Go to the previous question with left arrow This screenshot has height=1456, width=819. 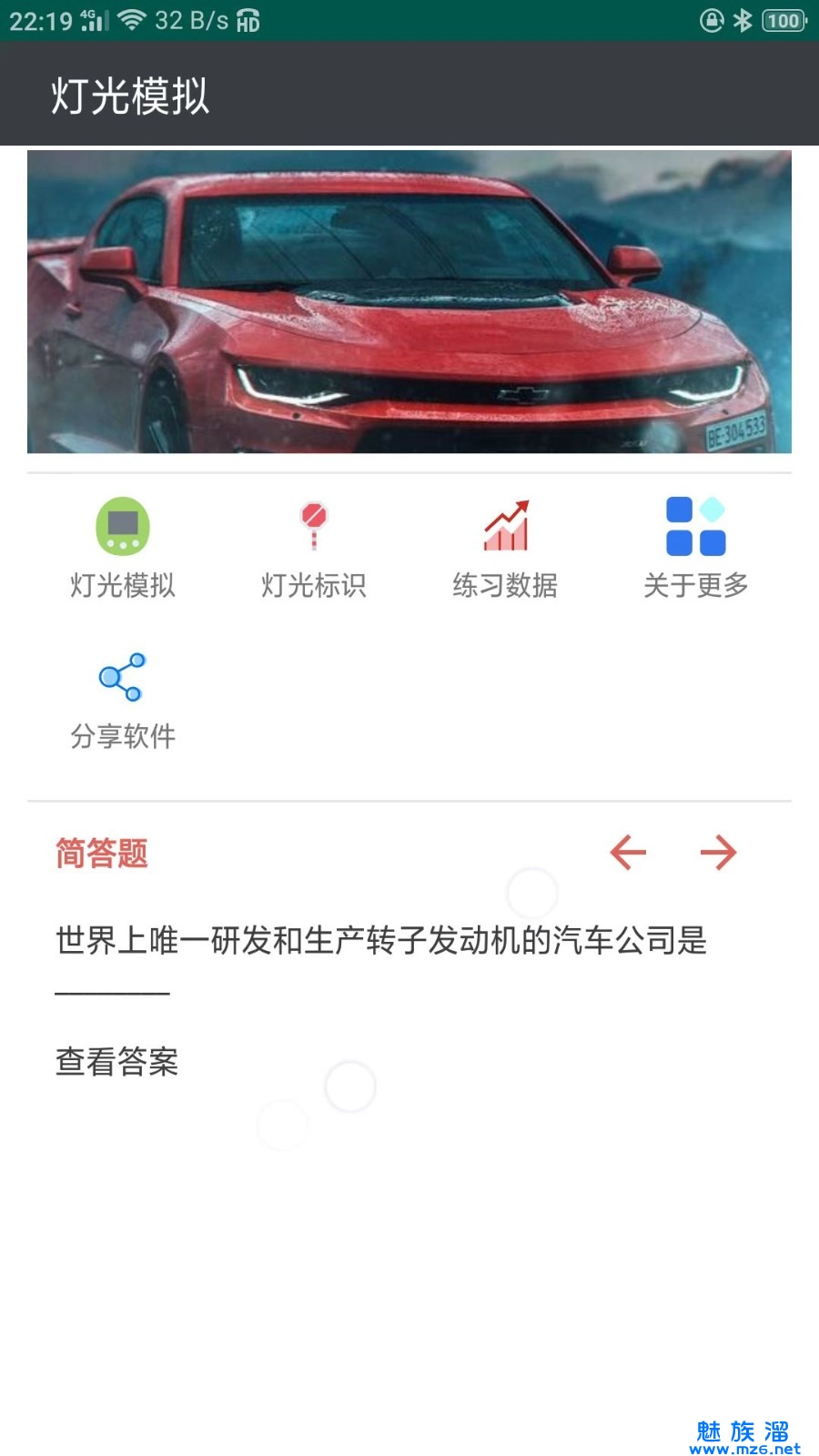click(628, 853)
